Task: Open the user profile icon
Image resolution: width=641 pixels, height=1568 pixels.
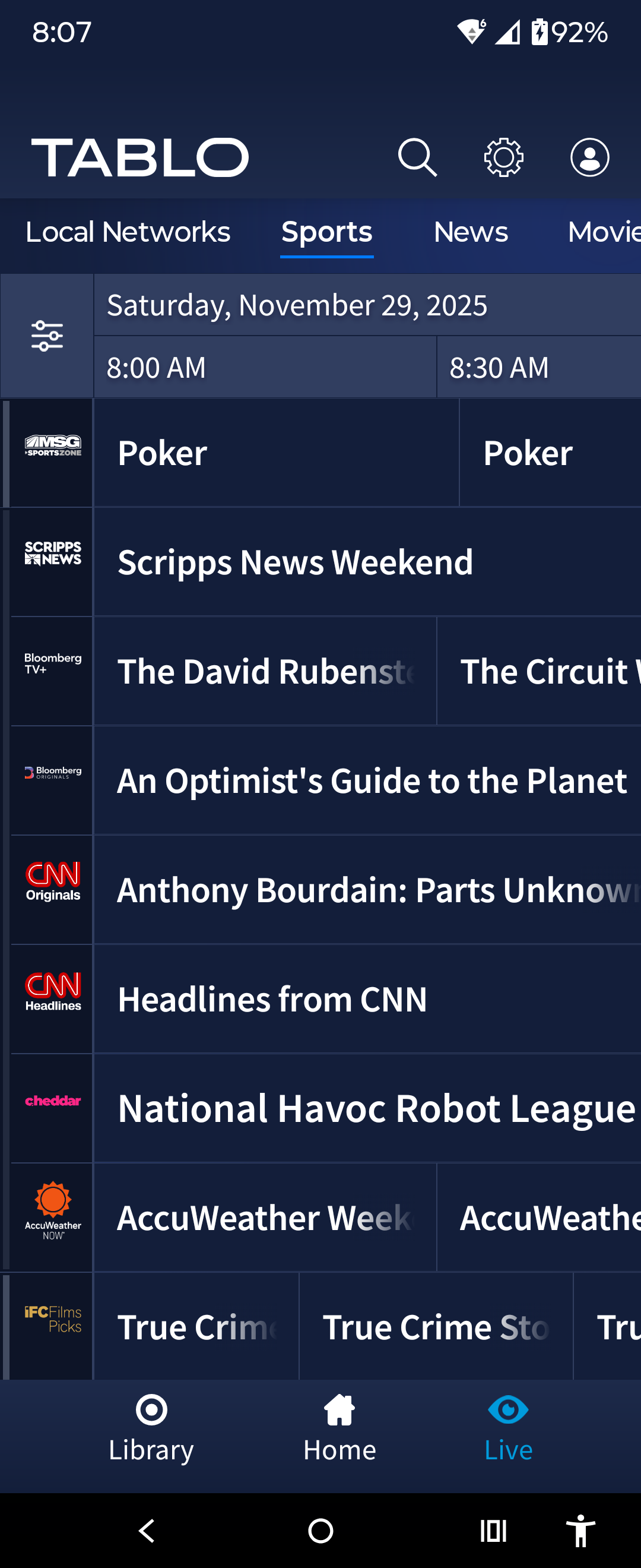Action: [589, 157]
